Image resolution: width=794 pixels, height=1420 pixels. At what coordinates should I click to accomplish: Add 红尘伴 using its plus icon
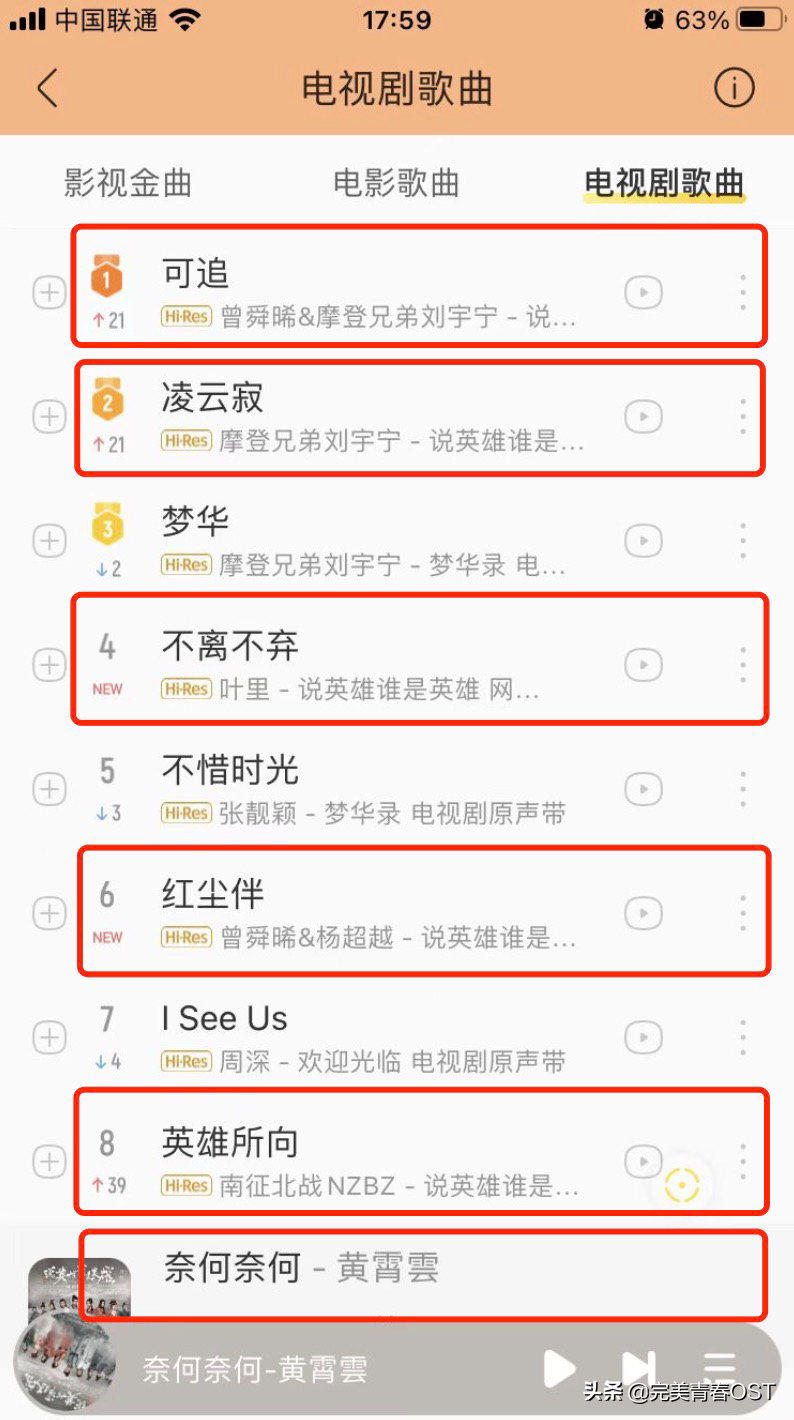click(48, 913)
